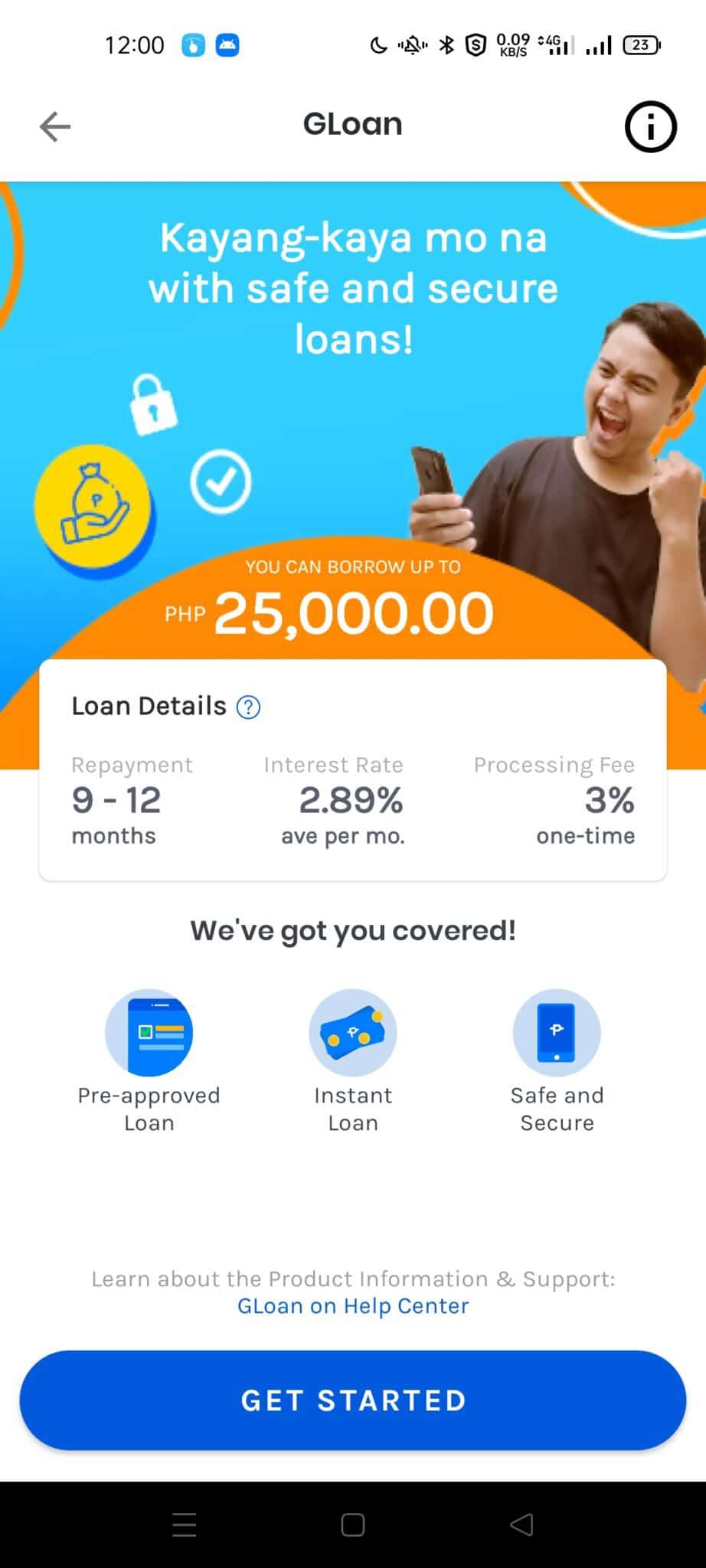The width and height of the screenshot is (706, 1568).
Task: Open the GLoan info icon
Action: 650,126
